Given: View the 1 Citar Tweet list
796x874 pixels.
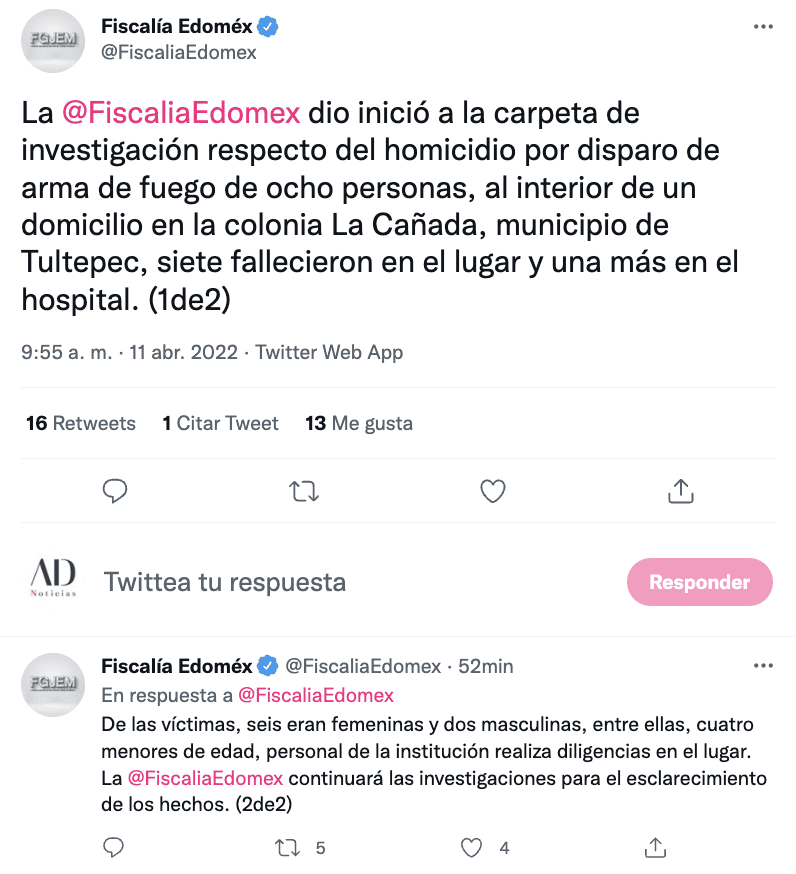Looking at the screenshot, I should pos(220,423).
